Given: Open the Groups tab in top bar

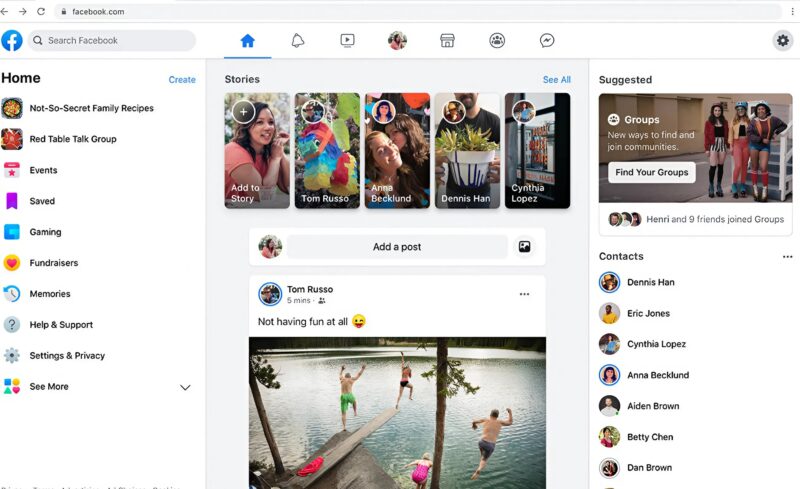Looking at the screenshot, I should (497, 41).
